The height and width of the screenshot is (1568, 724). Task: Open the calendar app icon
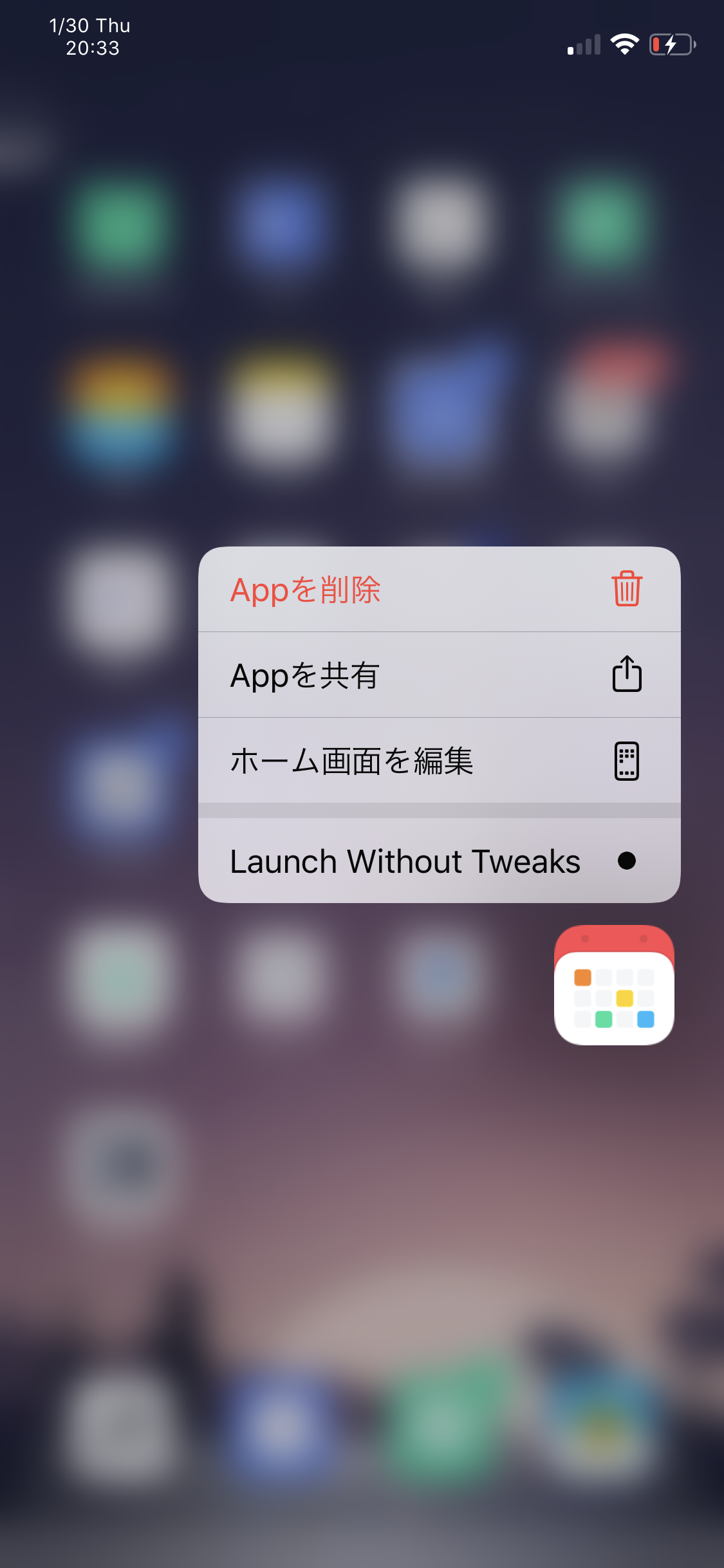point(614,985)
